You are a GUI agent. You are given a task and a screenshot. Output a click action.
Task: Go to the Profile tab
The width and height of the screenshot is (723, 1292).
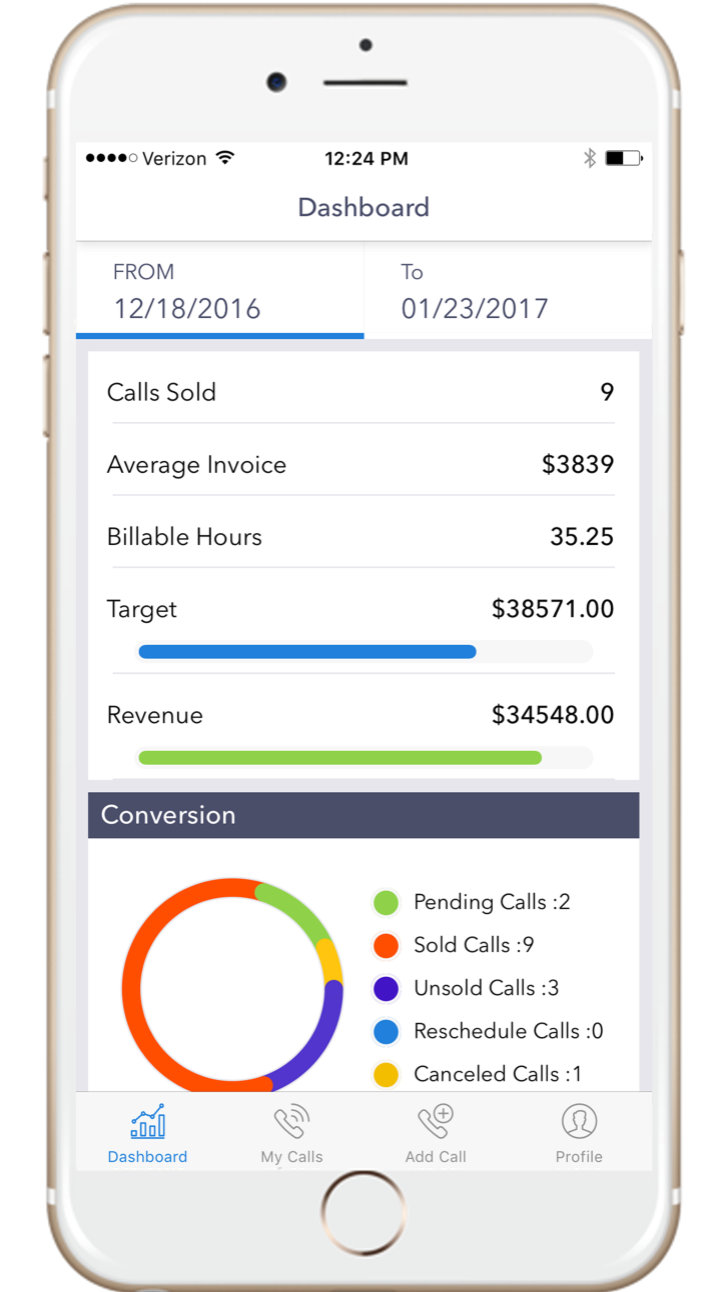click(x=579, y=1133)
